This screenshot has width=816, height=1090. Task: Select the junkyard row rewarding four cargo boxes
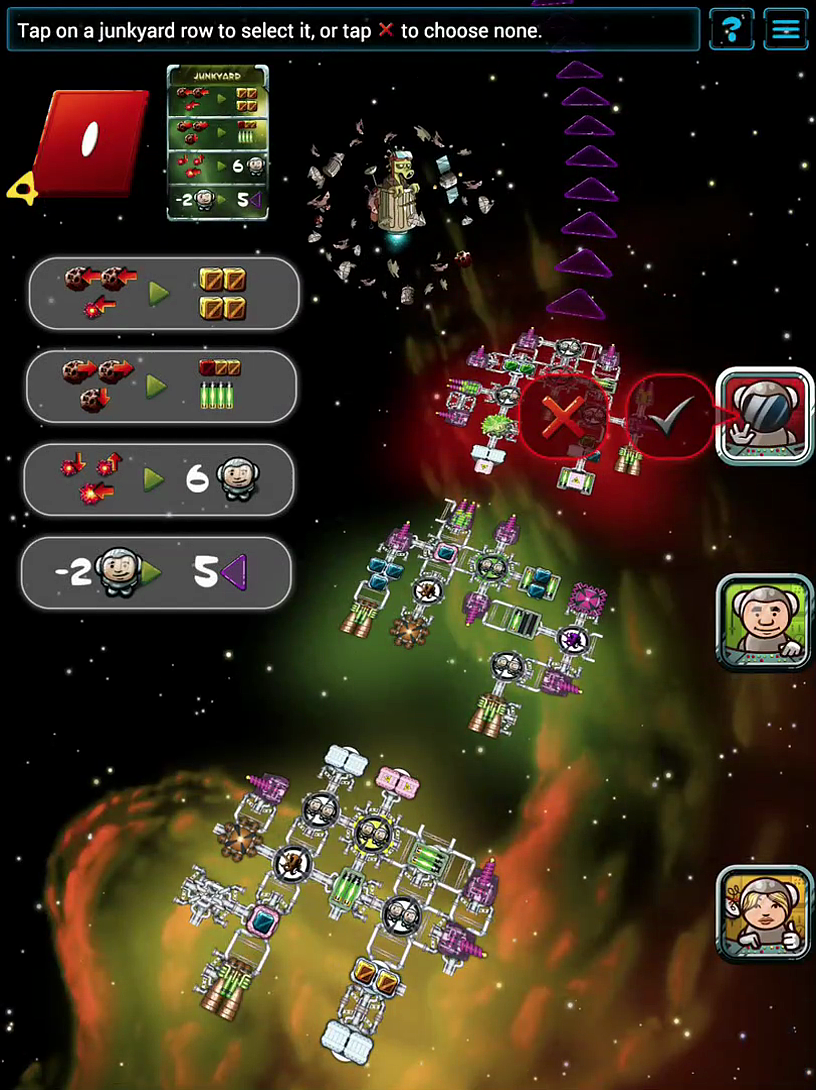(x=163, y=293)
